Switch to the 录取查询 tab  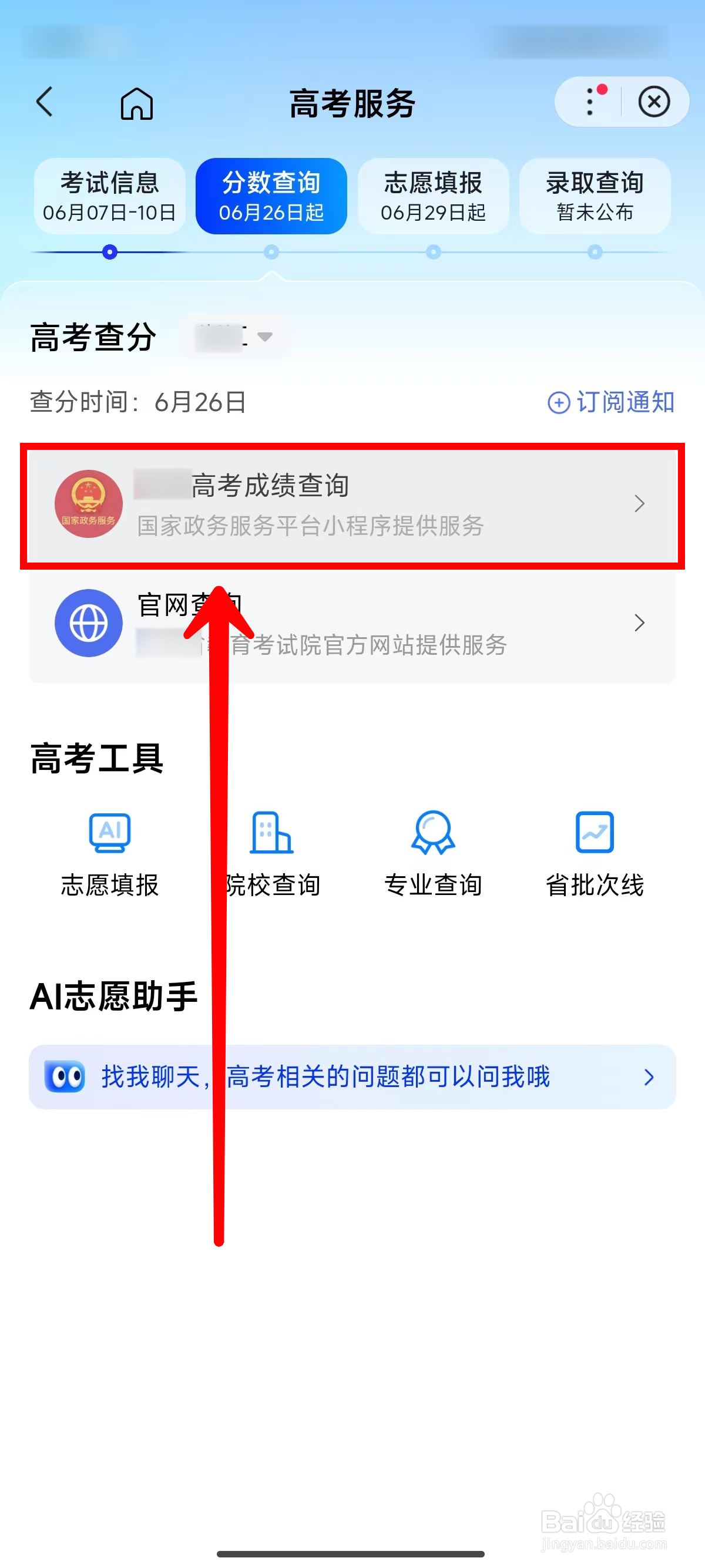point(593,196)
